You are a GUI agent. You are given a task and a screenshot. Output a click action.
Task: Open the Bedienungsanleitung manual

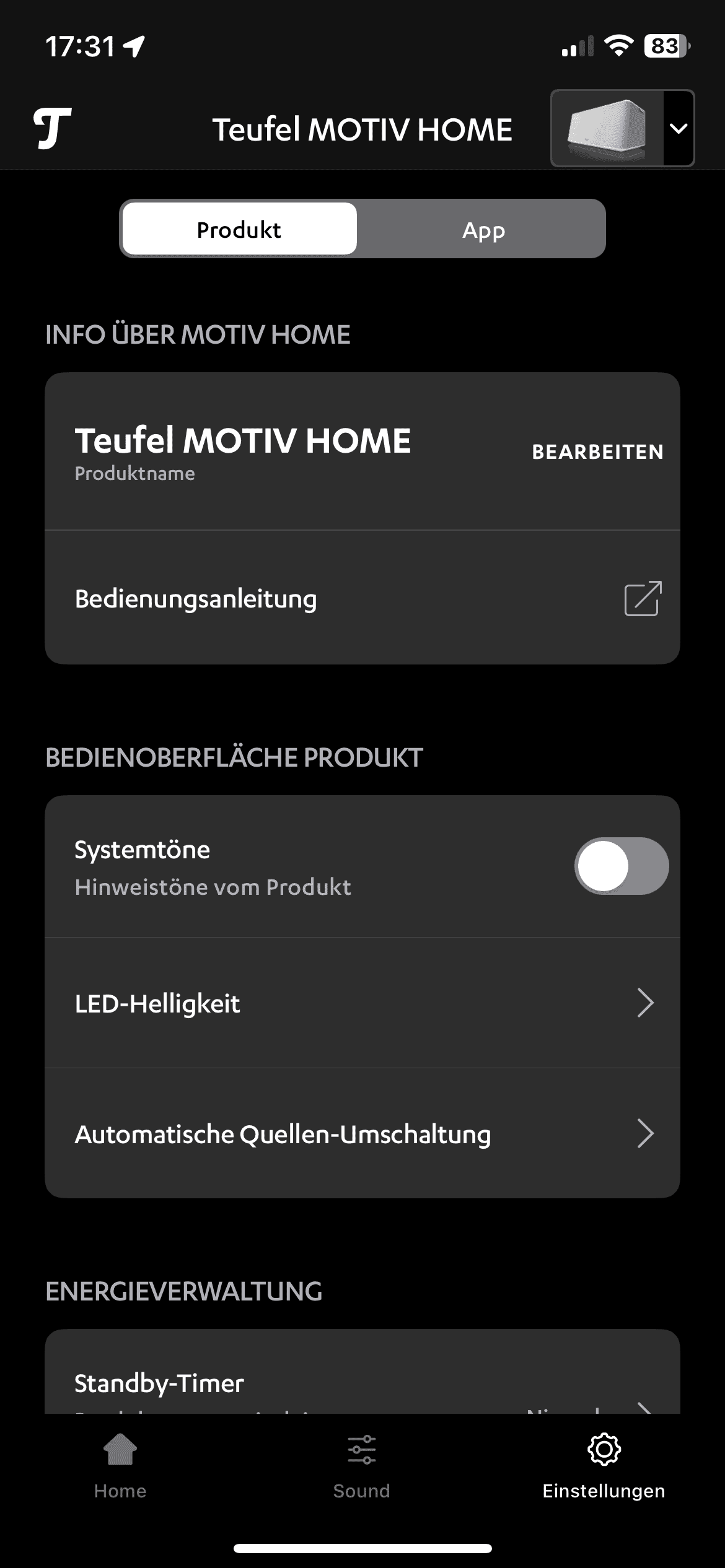point(362,599)
